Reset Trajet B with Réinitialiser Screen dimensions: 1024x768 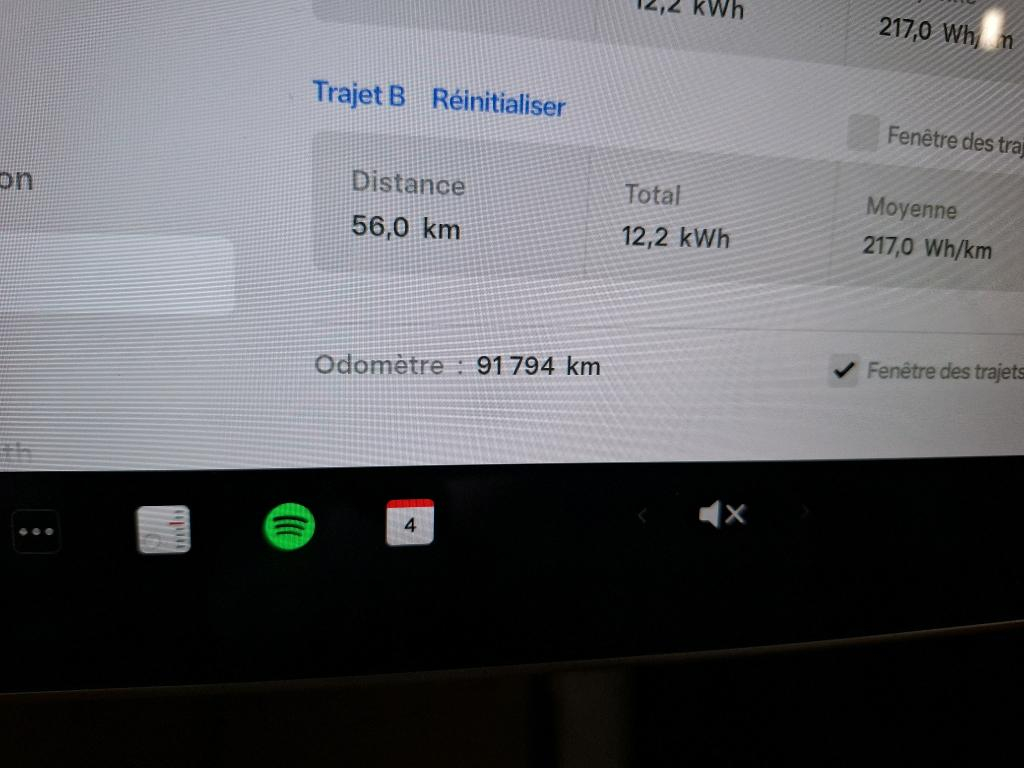pyautogui.click(x=498, y=103)
